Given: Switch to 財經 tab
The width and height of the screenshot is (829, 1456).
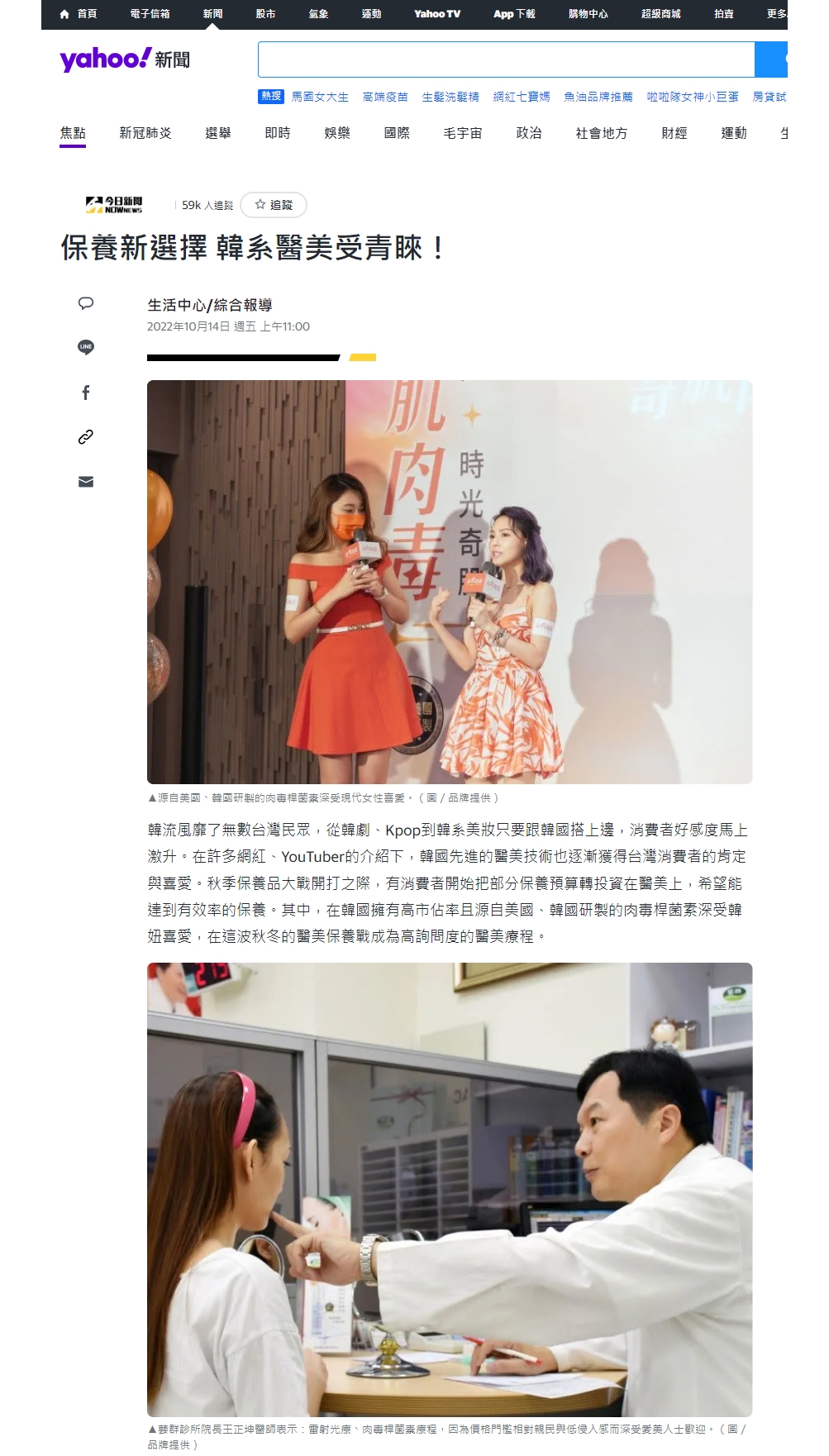Looking at the screenshot, I should click(x=674, y=133).
